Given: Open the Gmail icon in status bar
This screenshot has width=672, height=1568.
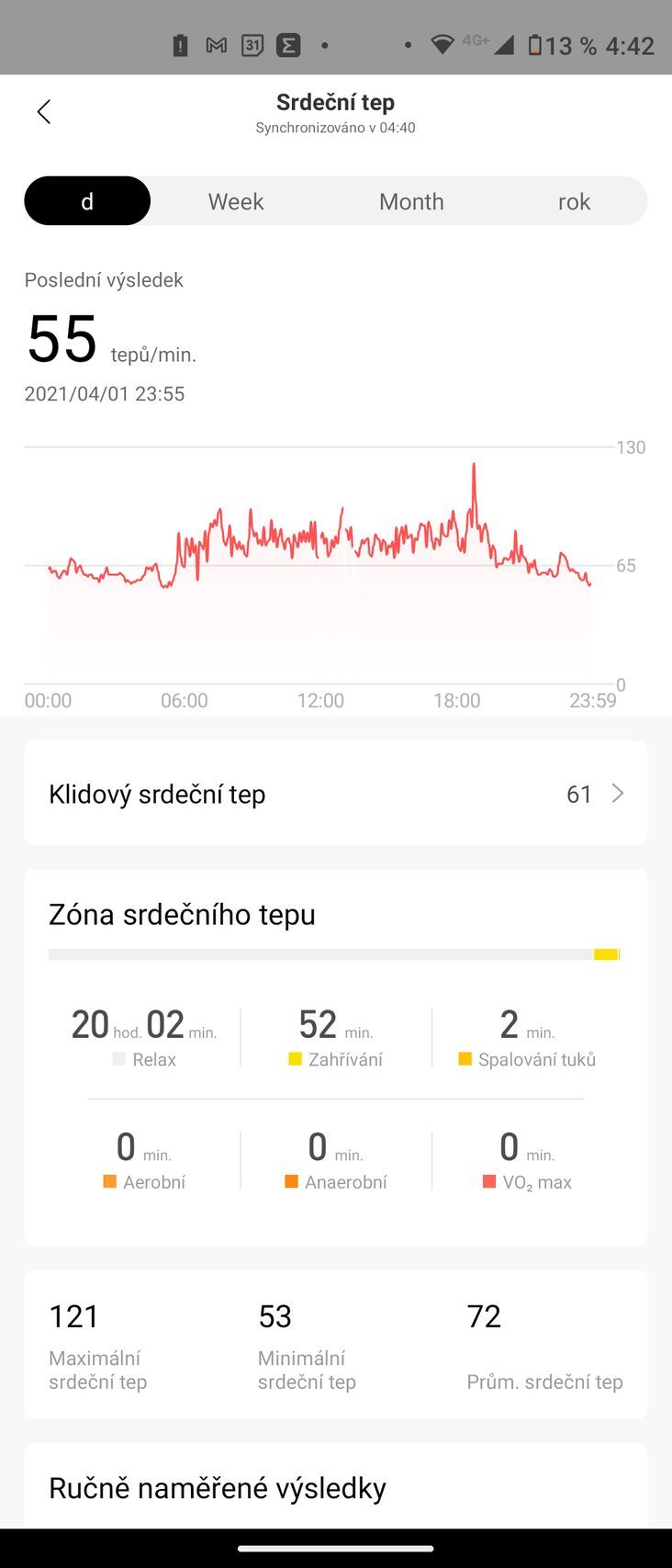Looking at the screenshot, I should 216,44.
